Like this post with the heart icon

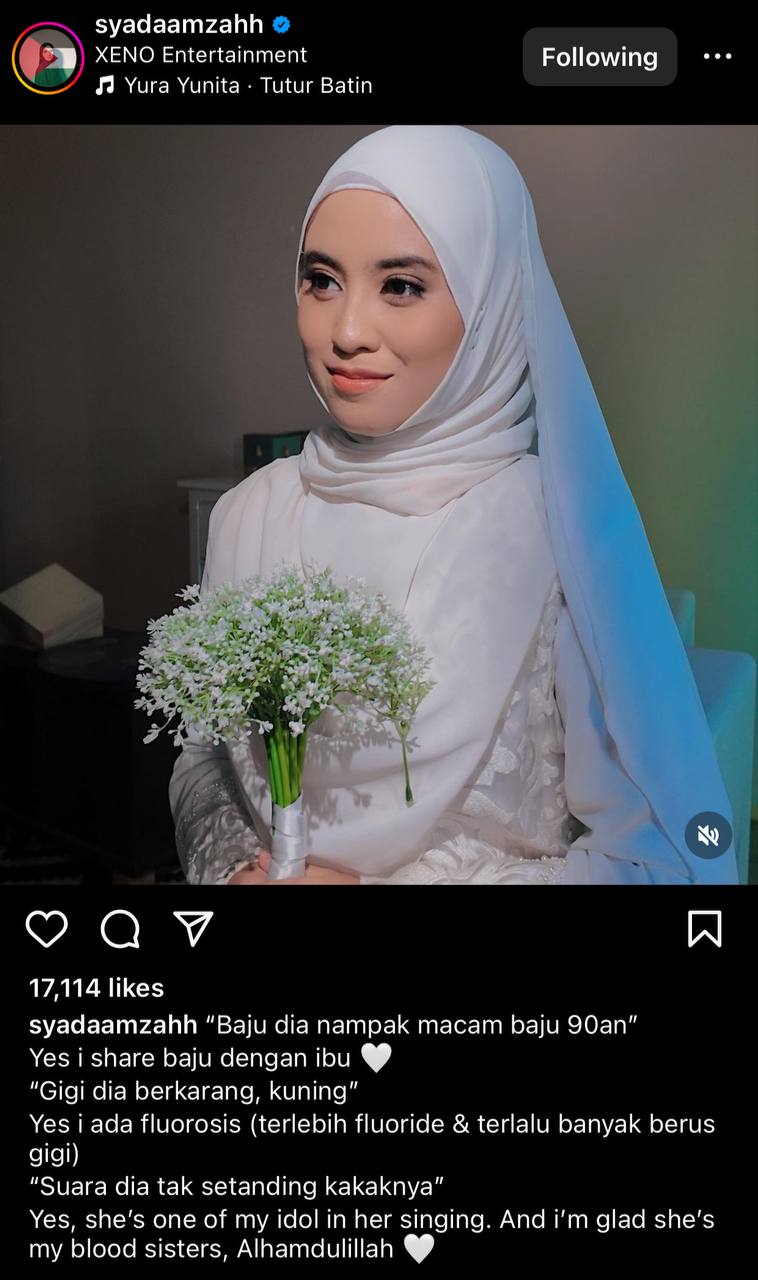[x=46, y=929]
